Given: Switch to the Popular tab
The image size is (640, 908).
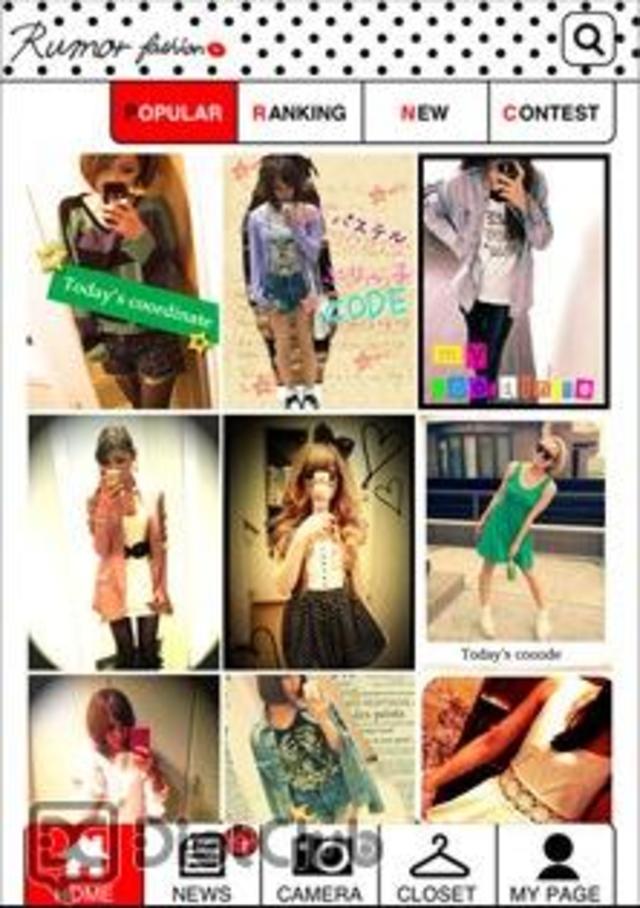Looking at the screenshot, I should (175, 112).
